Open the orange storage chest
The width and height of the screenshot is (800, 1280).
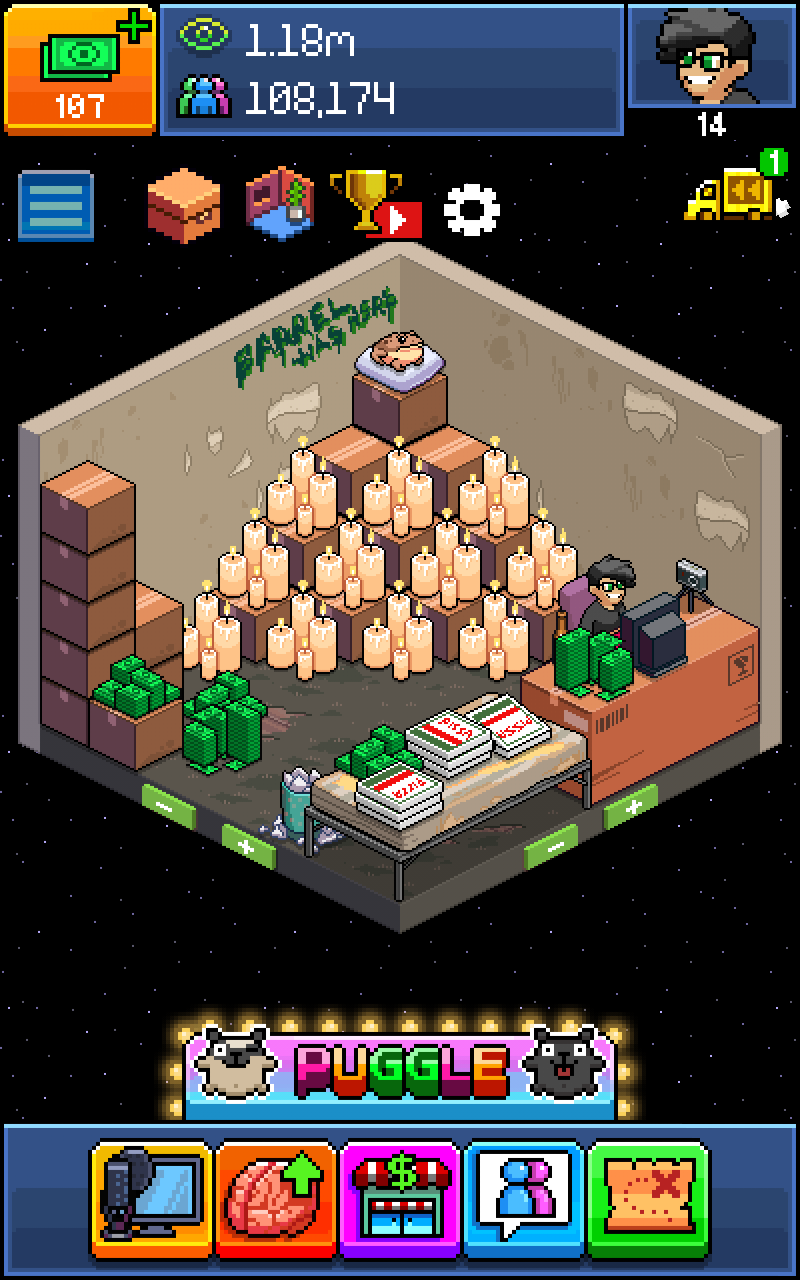tap(184, 204)
